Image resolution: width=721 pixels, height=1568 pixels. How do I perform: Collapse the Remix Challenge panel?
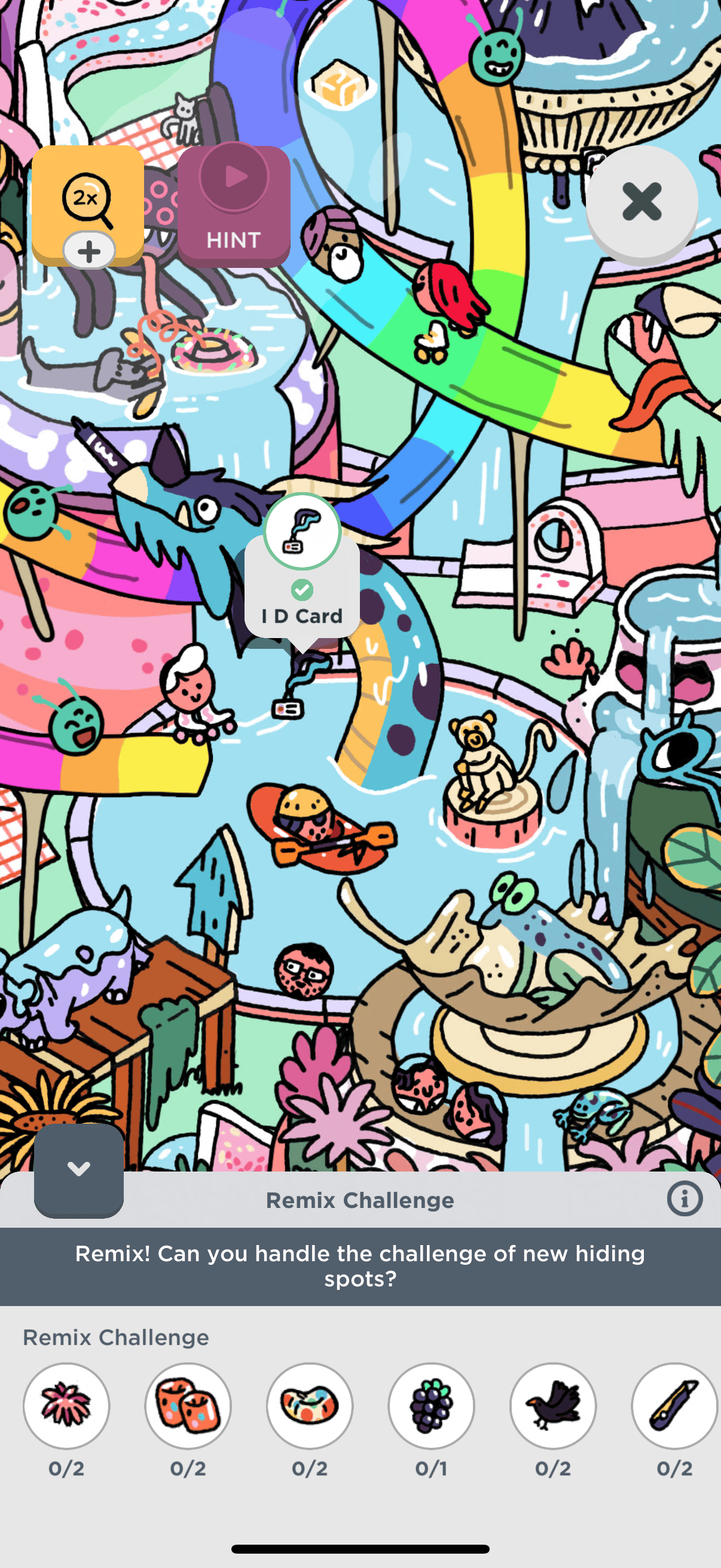coord(78,1169)
